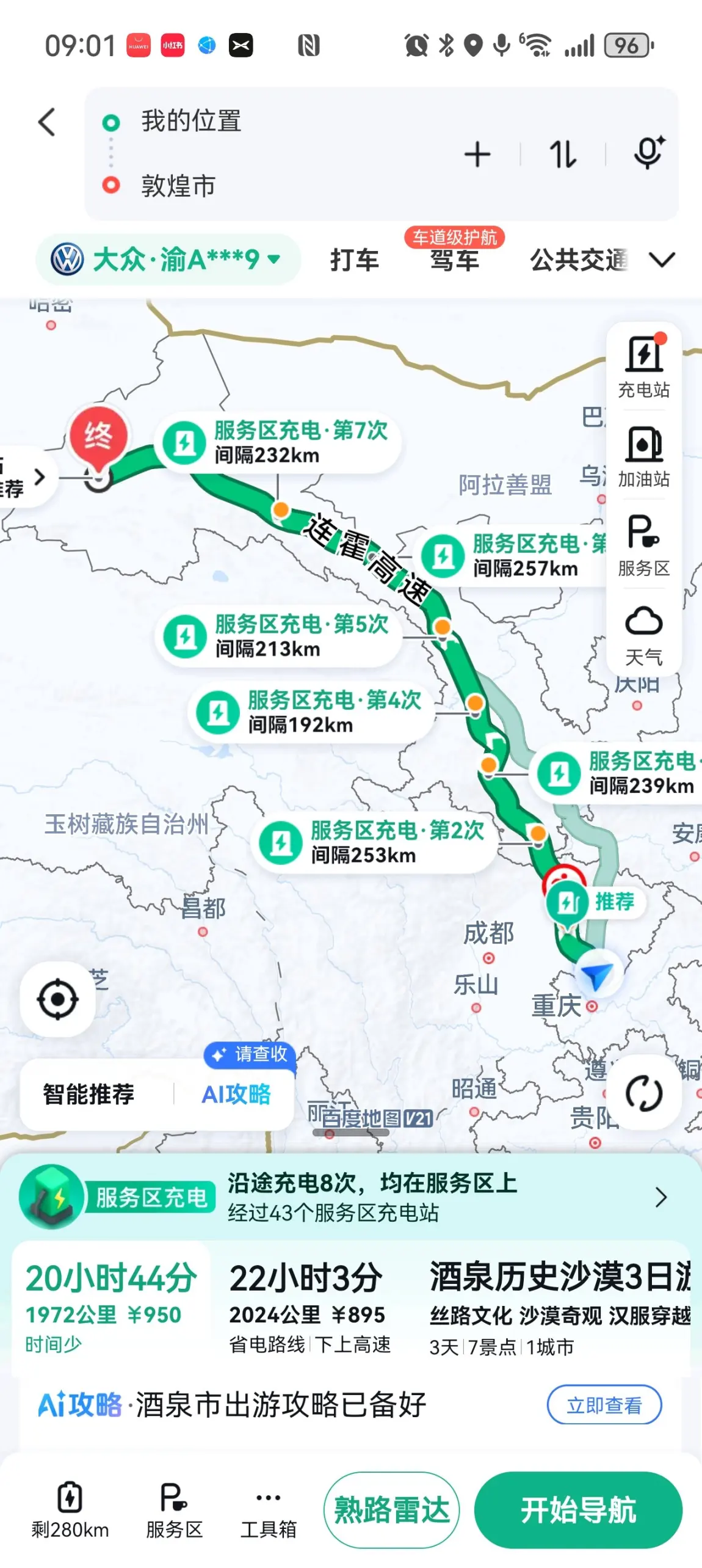Switch to the 打车 tab
The image size is (702, 1568).
(355, 260)
